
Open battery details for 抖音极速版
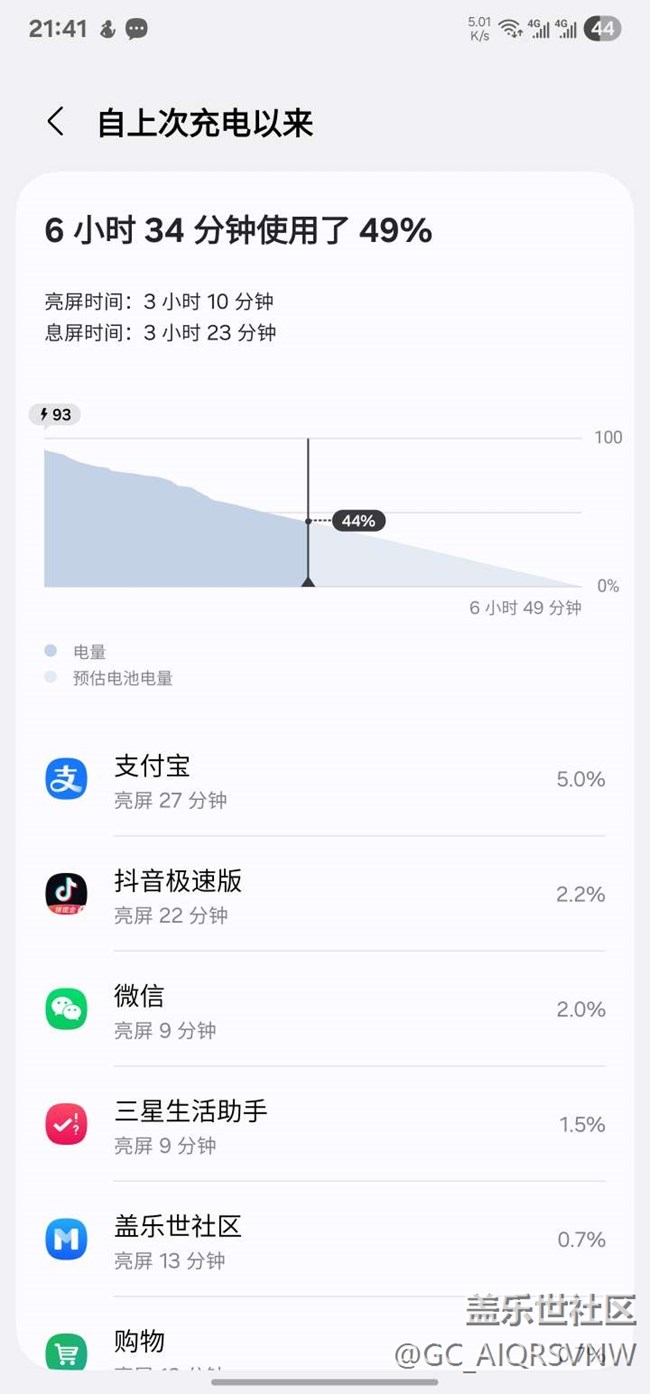coord(325,895)
